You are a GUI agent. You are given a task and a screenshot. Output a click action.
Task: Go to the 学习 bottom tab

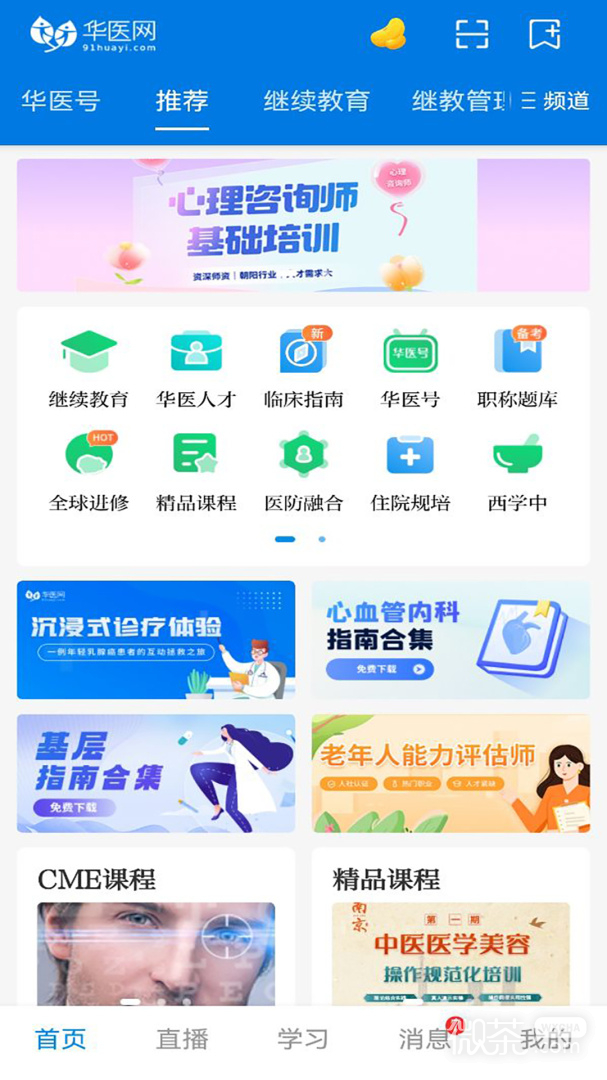click(x=303, y=1039)
